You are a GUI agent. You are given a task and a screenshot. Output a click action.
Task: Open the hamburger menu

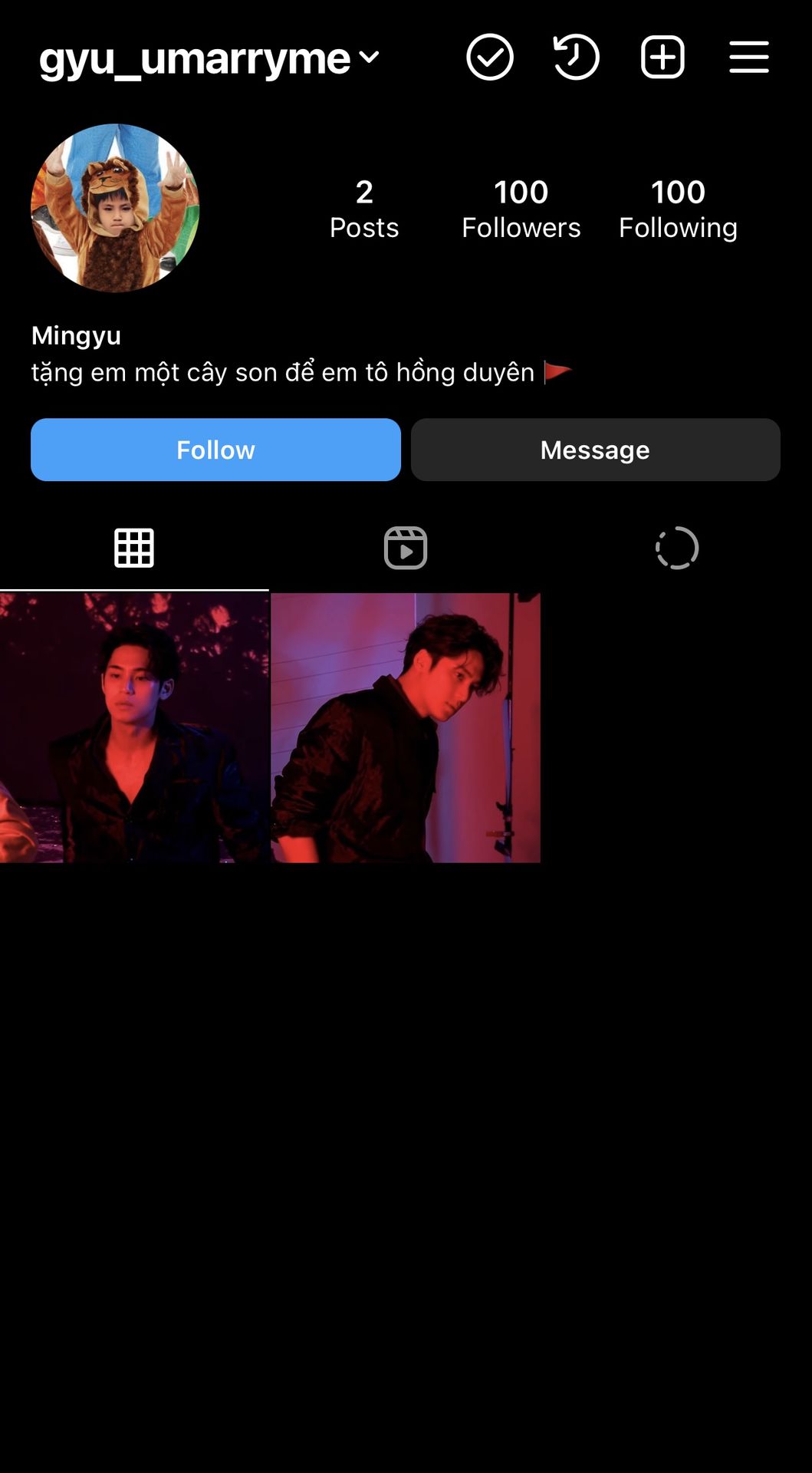(x=749, y=57)
